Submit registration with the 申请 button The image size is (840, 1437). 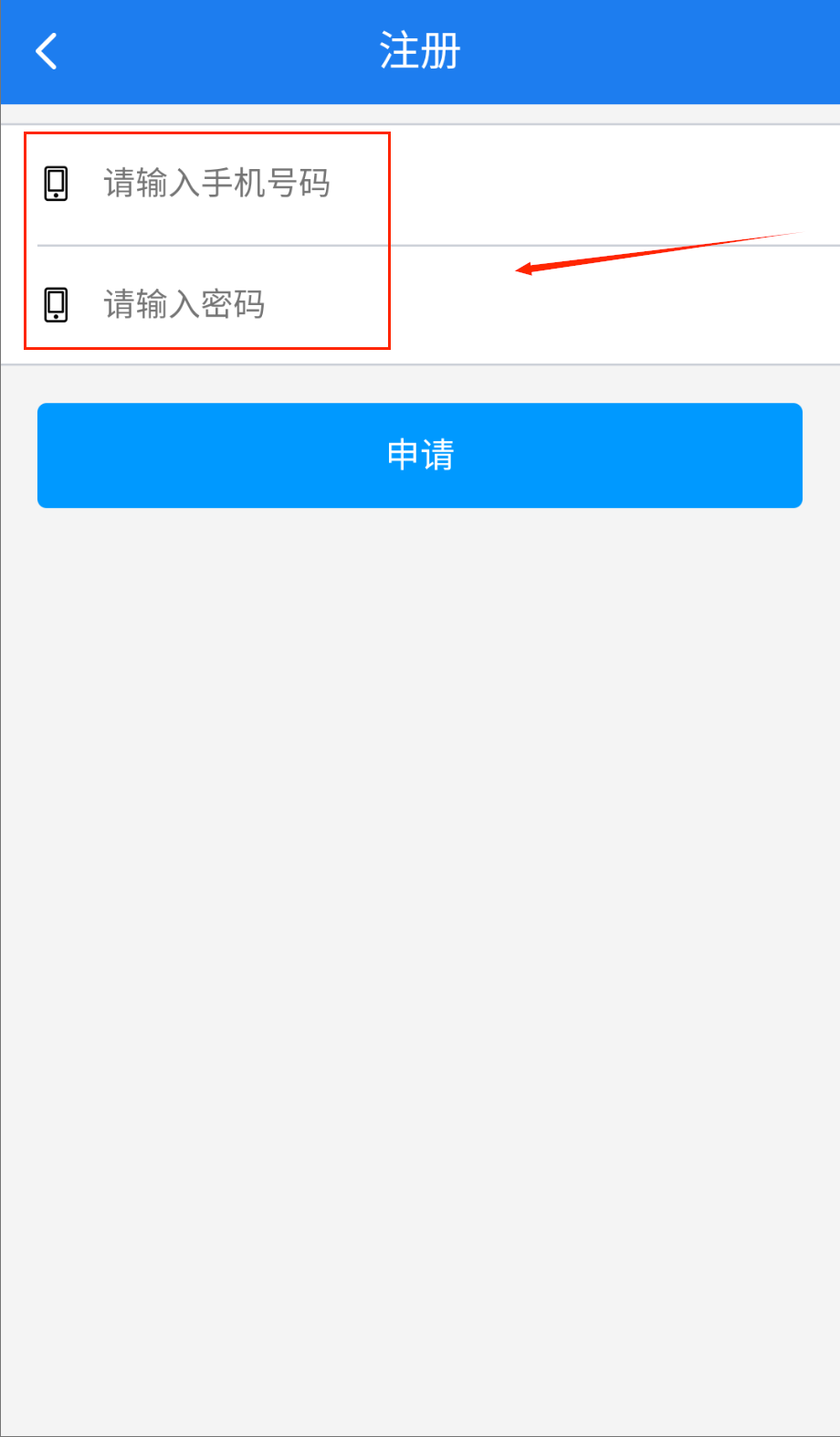click(420, 455)
